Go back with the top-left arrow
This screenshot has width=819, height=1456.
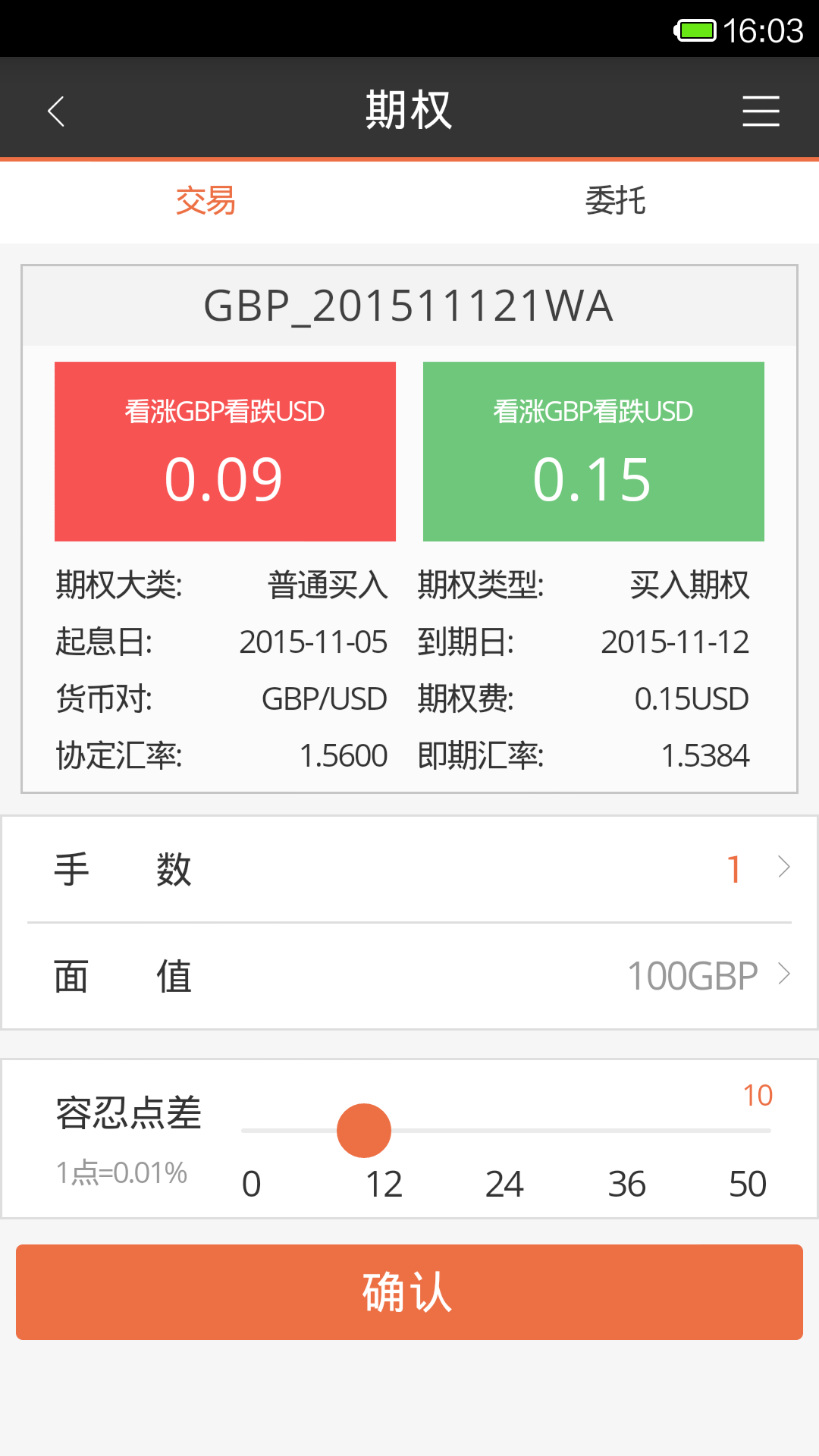(57, 110)
